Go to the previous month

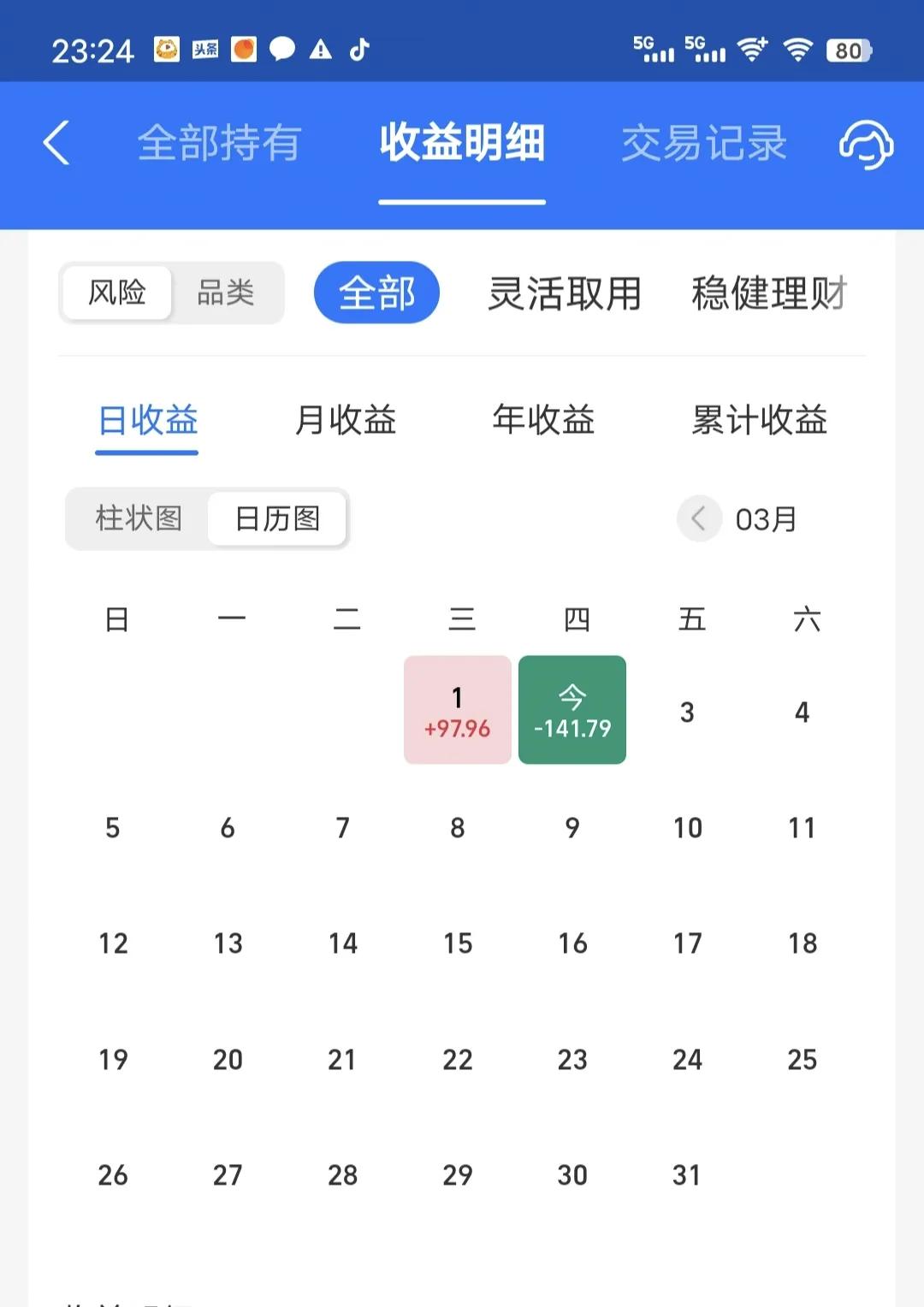point(698,518)
